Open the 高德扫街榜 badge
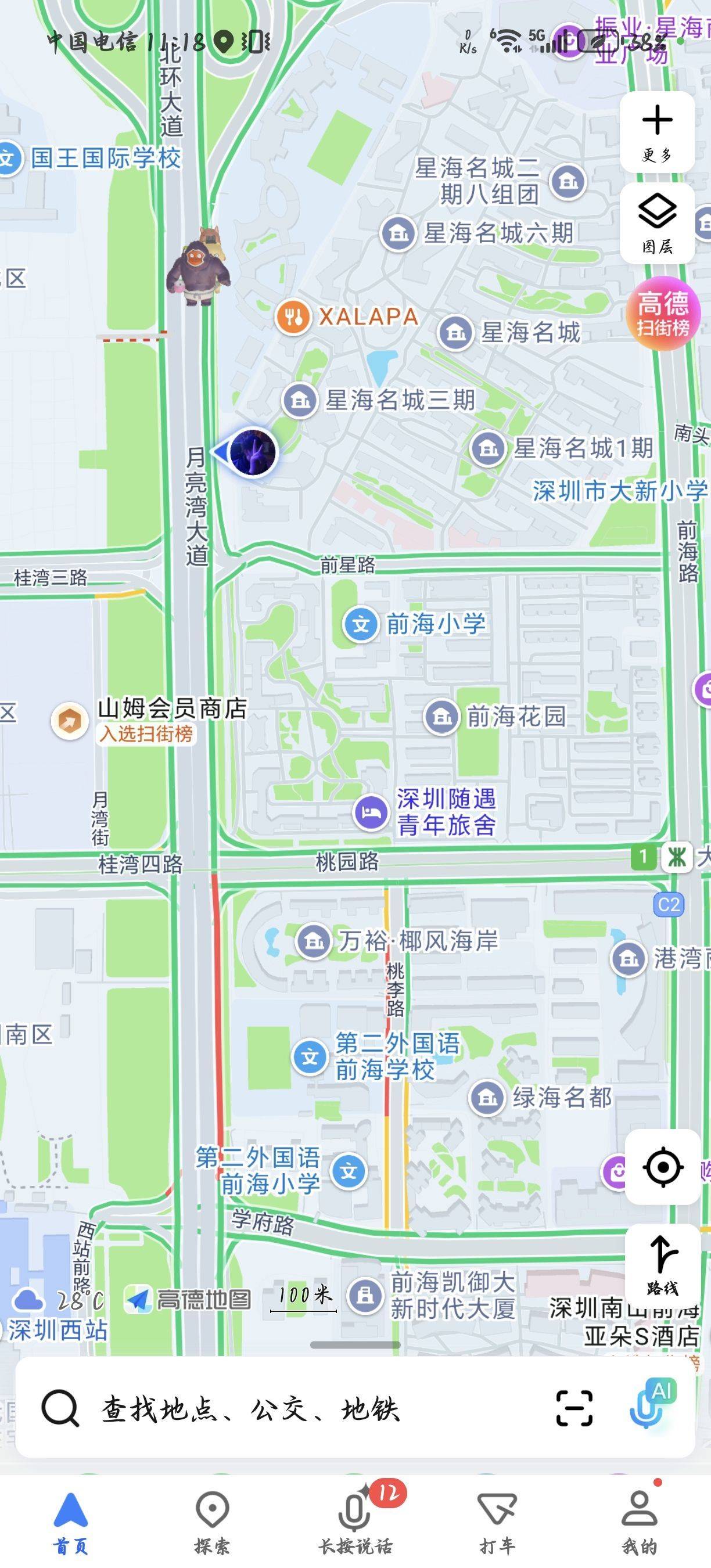711x1568 pixels. click(663, 313)
